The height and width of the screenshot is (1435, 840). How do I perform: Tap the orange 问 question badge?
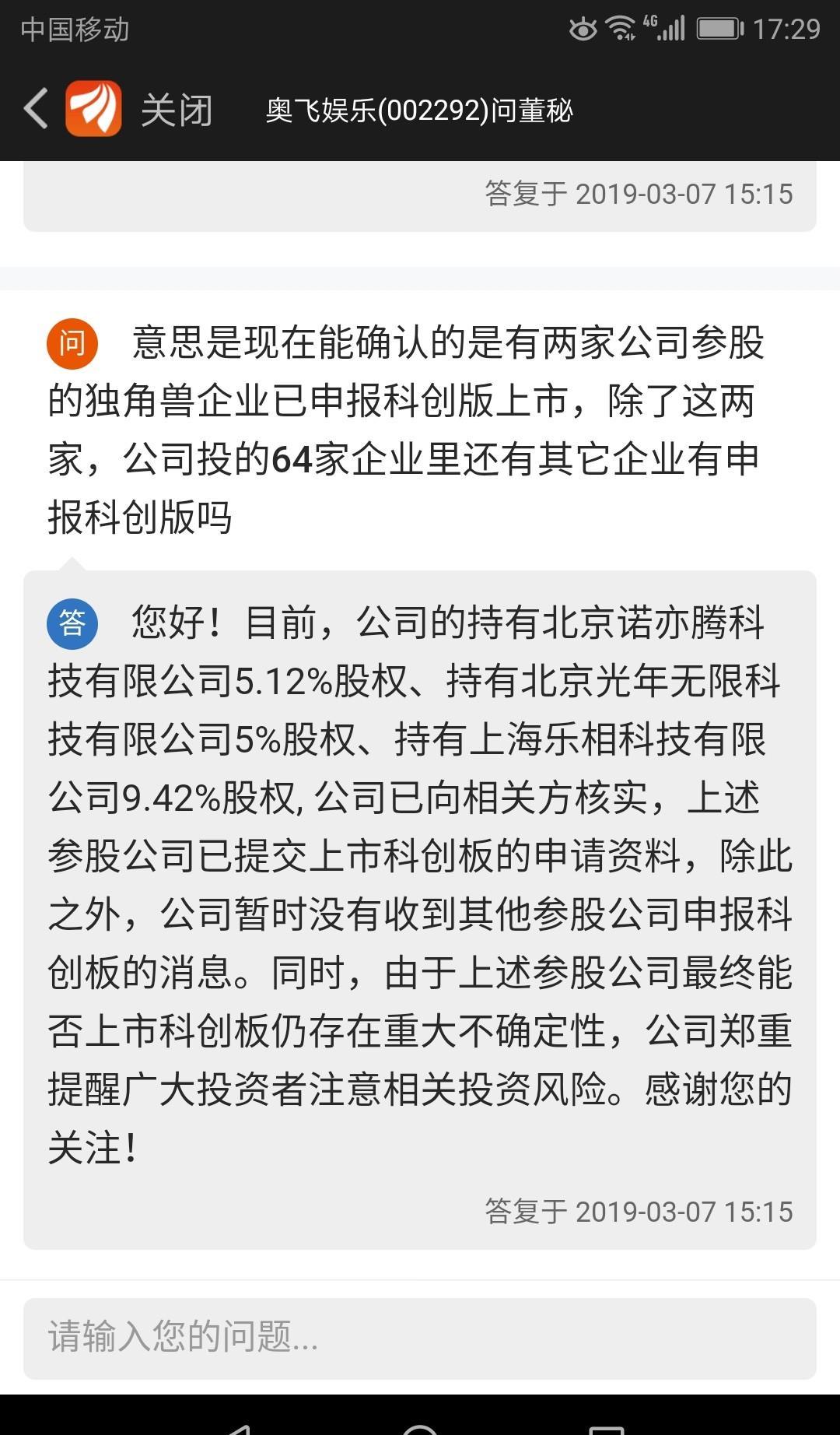tap(72, 343)
